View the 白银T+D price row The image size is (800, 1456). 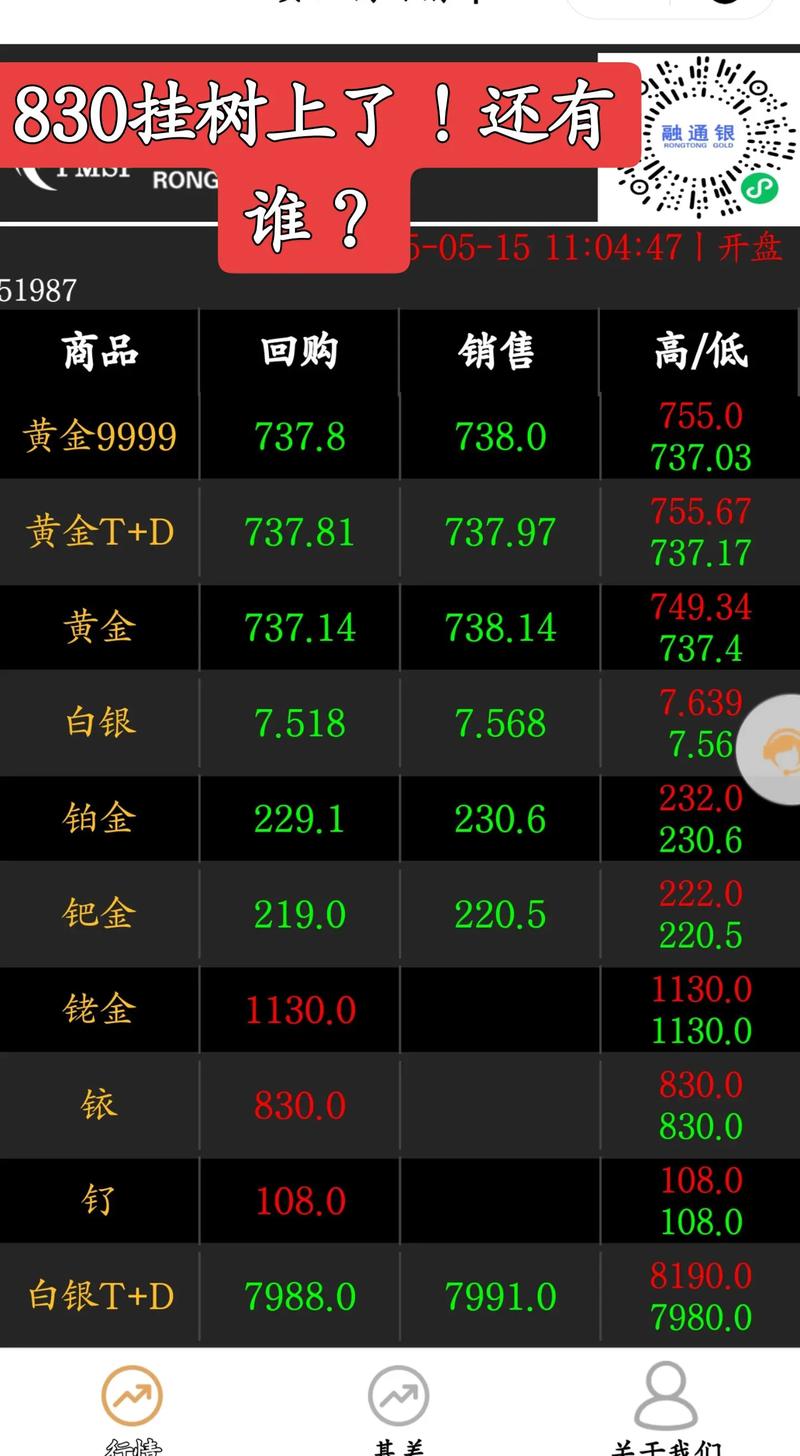[99, 1295]
